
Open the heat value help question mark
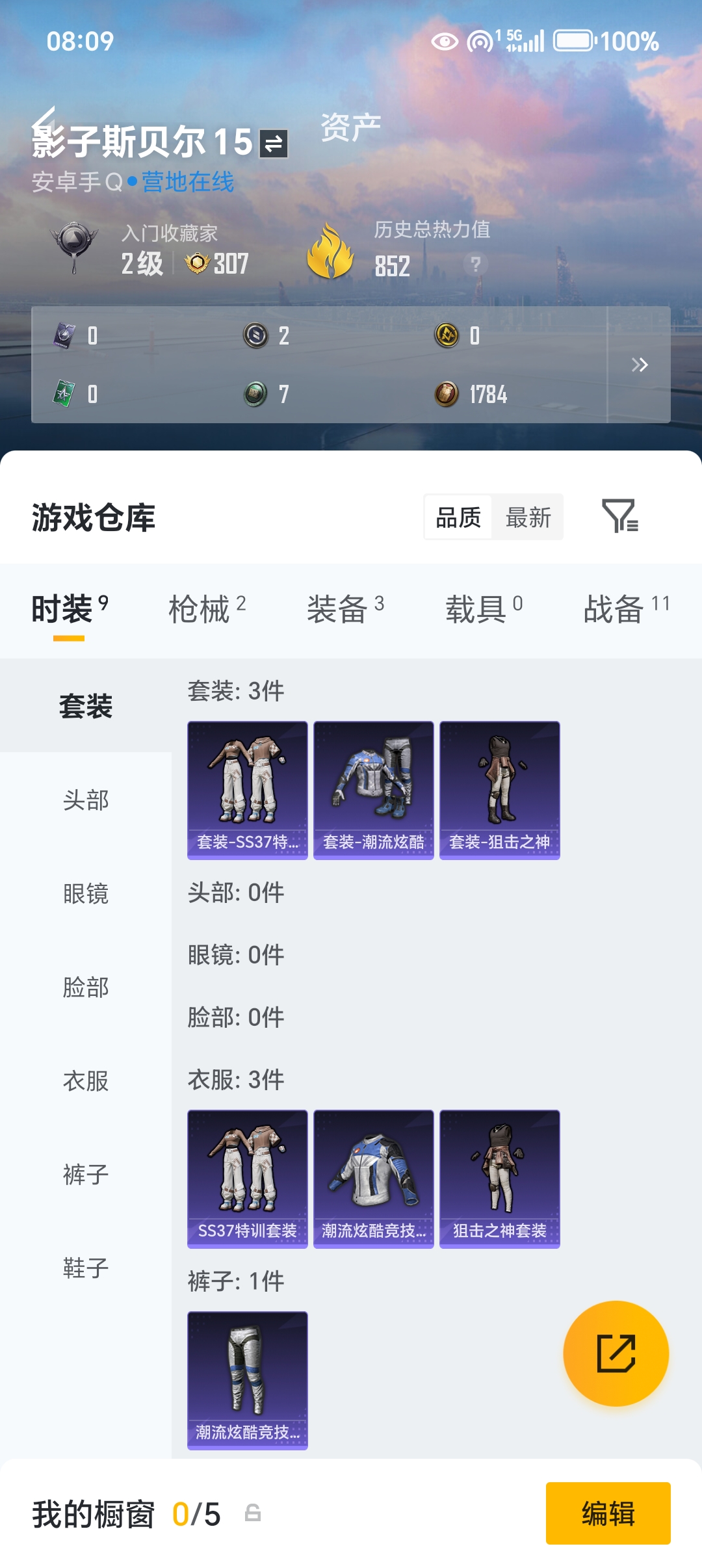476,264
